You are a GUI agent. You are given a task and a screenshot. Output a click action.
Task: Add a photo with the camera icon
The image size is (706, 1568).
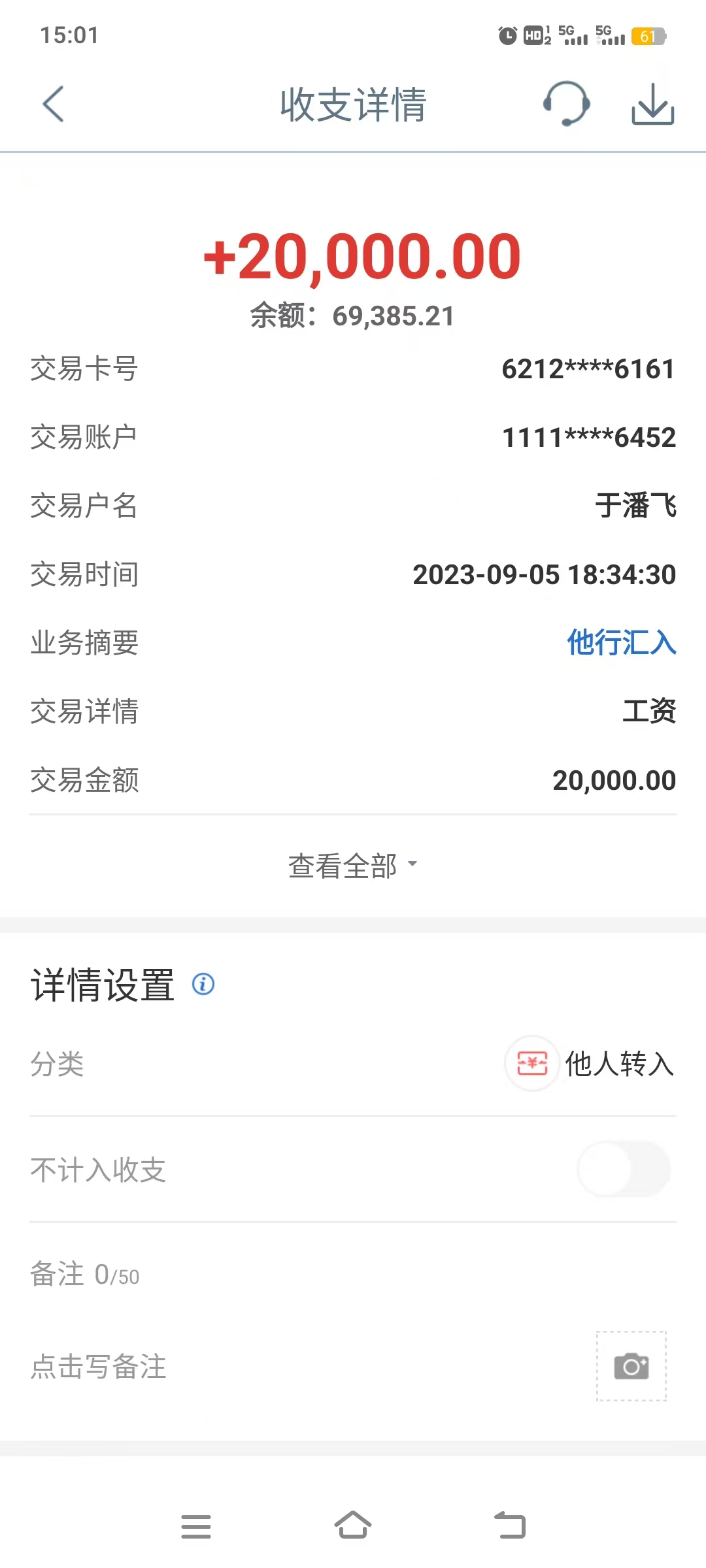(x=631, y=1366)
